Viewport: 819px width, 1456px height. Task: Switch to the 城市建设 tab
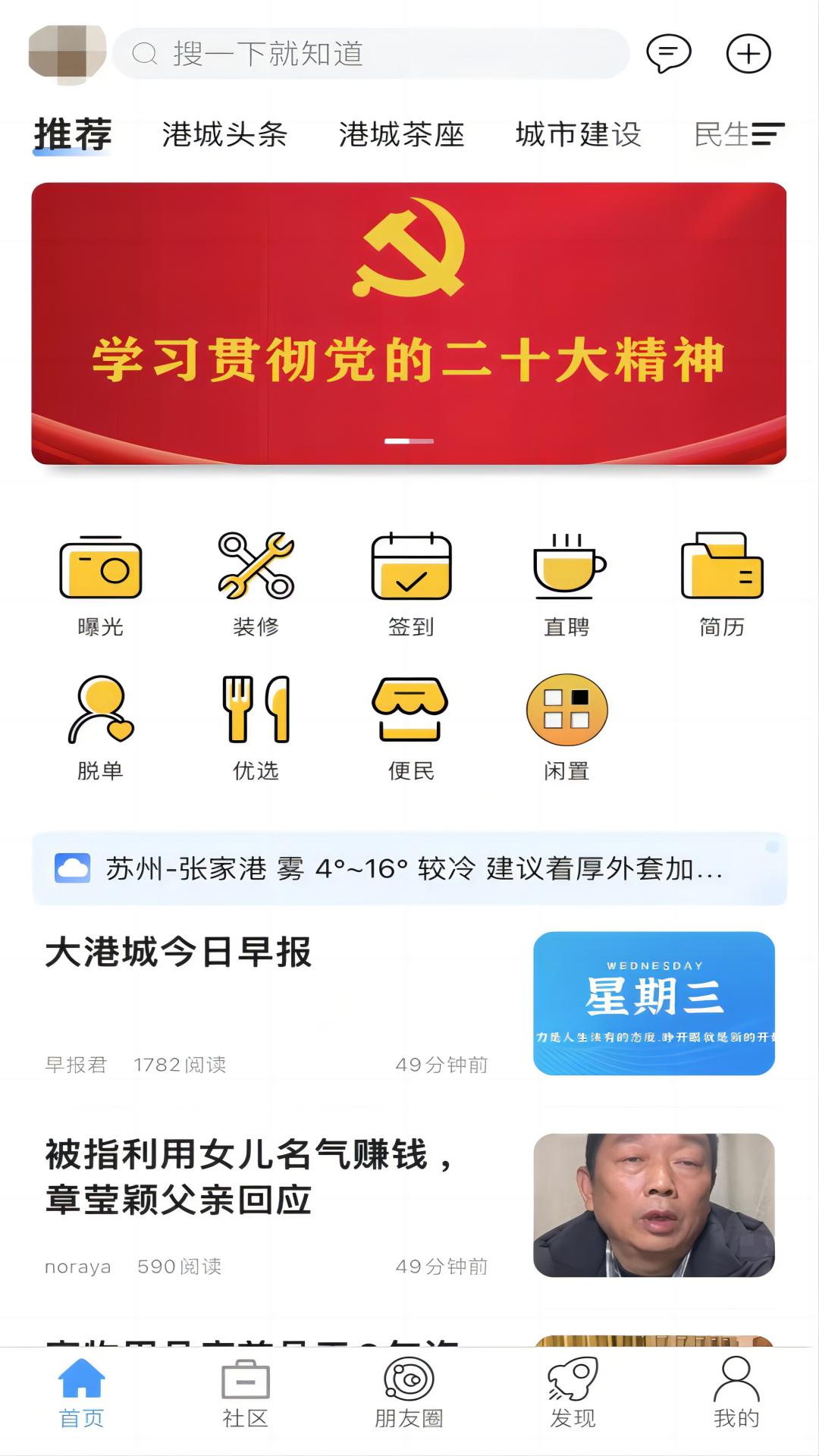coord(578,135)
